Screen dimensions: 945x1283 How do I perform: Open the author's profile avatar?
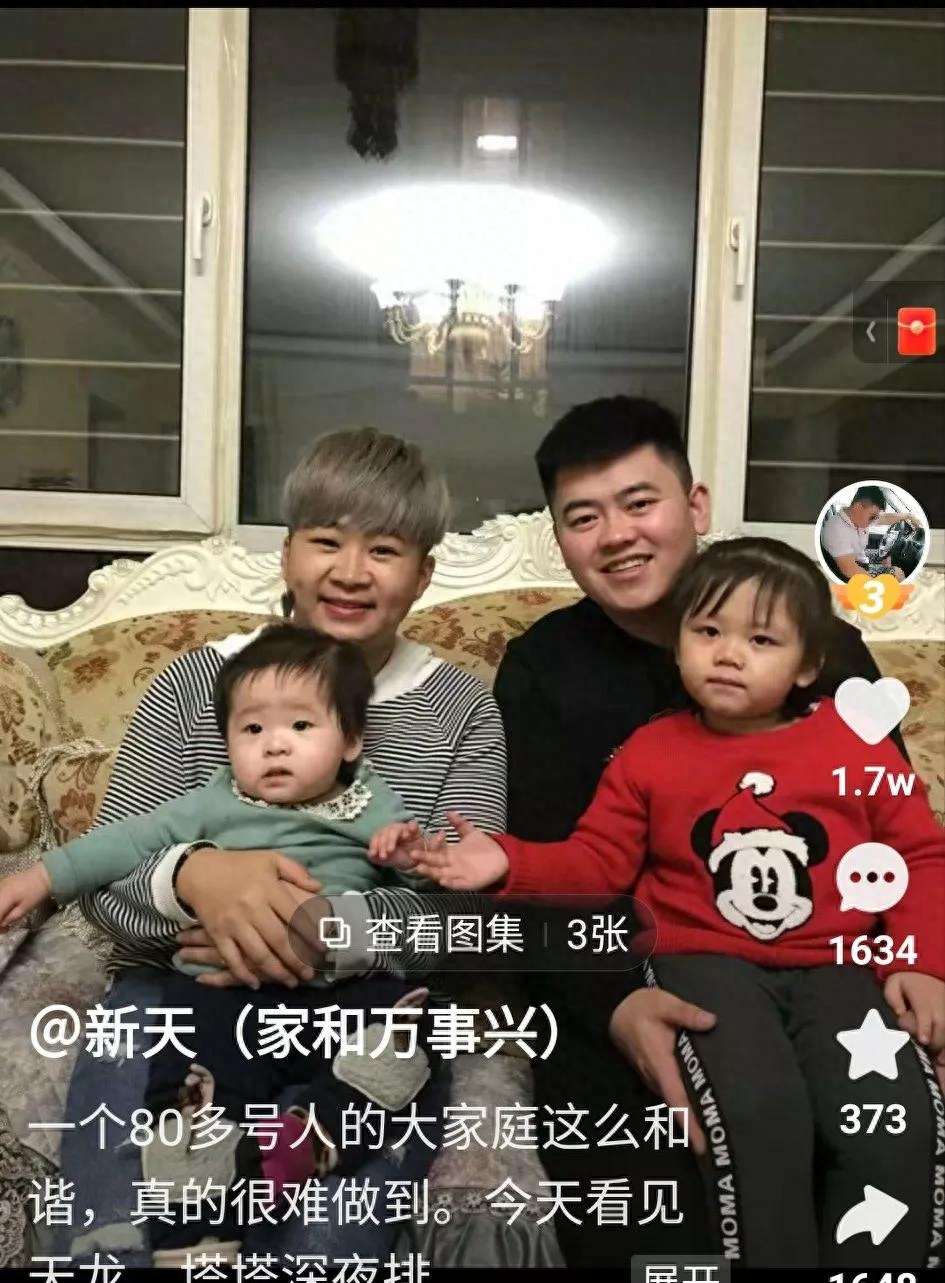click(x=872, y=537)
